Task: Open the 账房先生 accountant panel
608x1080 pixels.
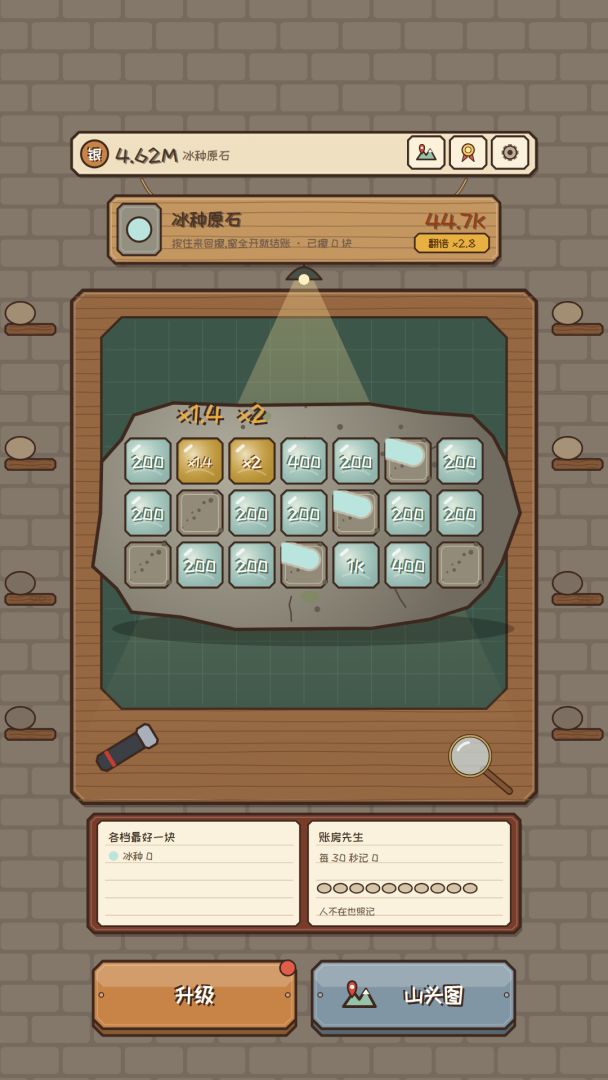Action: 410,873
